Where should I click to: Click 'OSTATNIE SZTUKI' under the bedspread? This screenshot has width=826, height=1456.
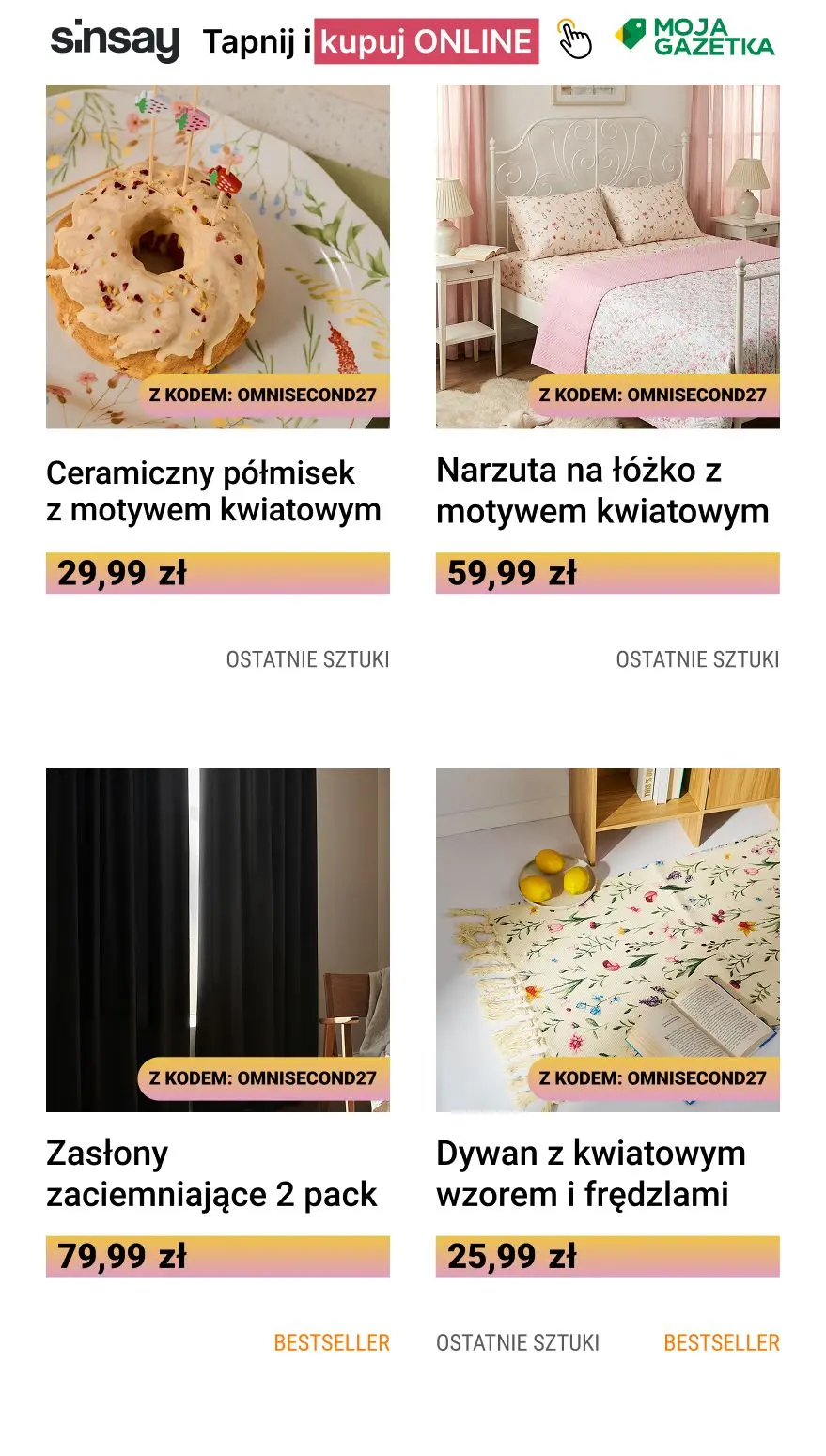pyautogui.click(x=696, y=659)
